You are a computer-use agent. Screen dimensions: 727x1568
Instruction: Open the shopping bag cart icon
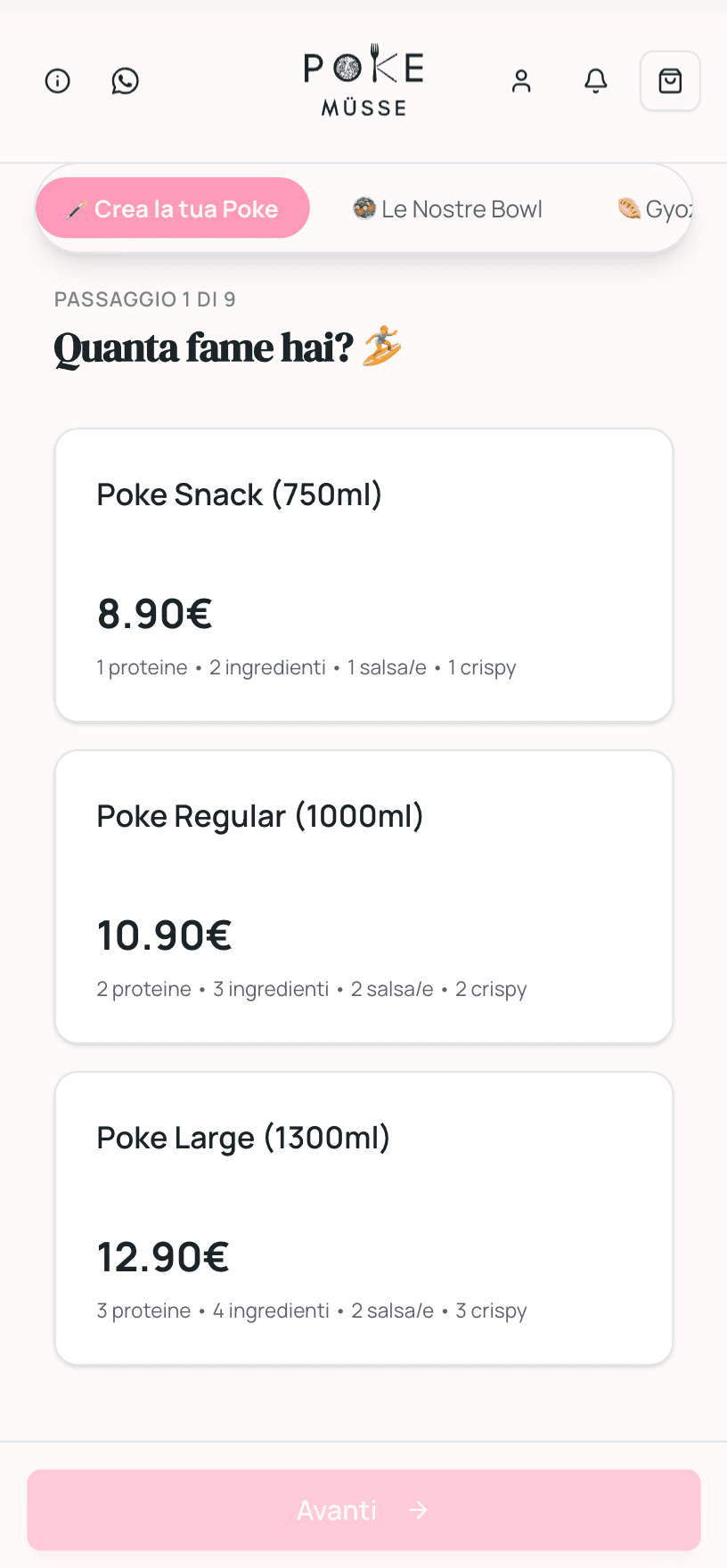[670, 80]
